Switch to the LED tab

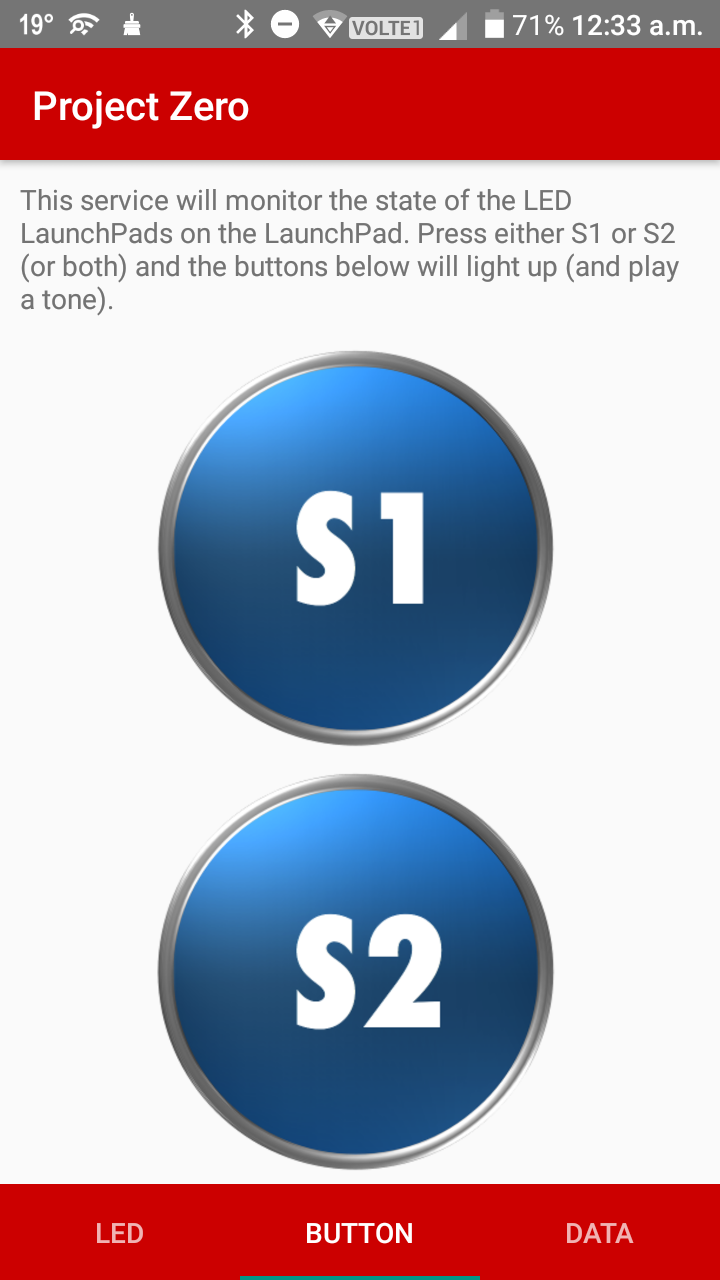[x=120, y=1233]
